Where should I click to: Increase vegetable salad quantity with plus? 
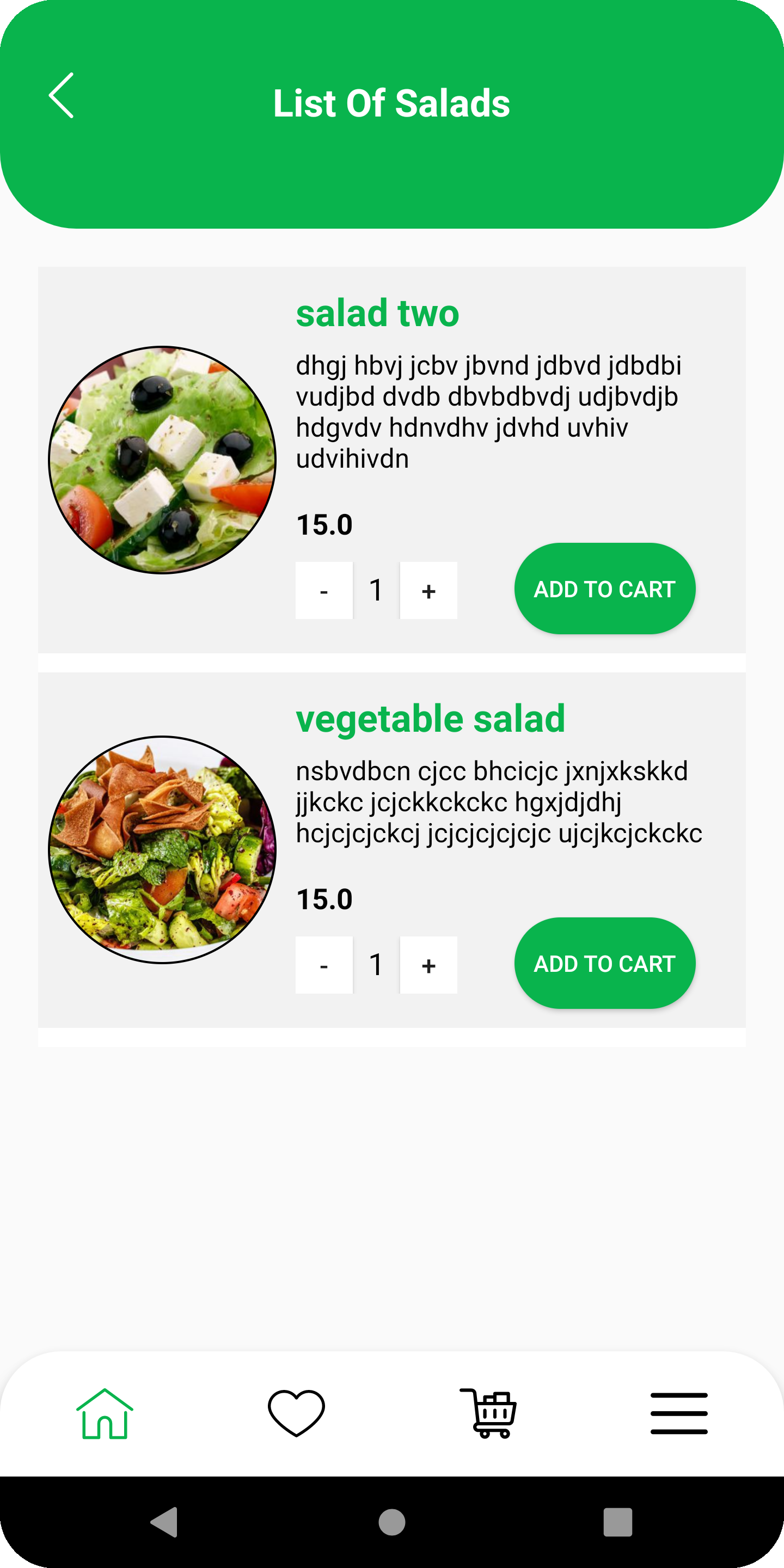pos(428,965)
